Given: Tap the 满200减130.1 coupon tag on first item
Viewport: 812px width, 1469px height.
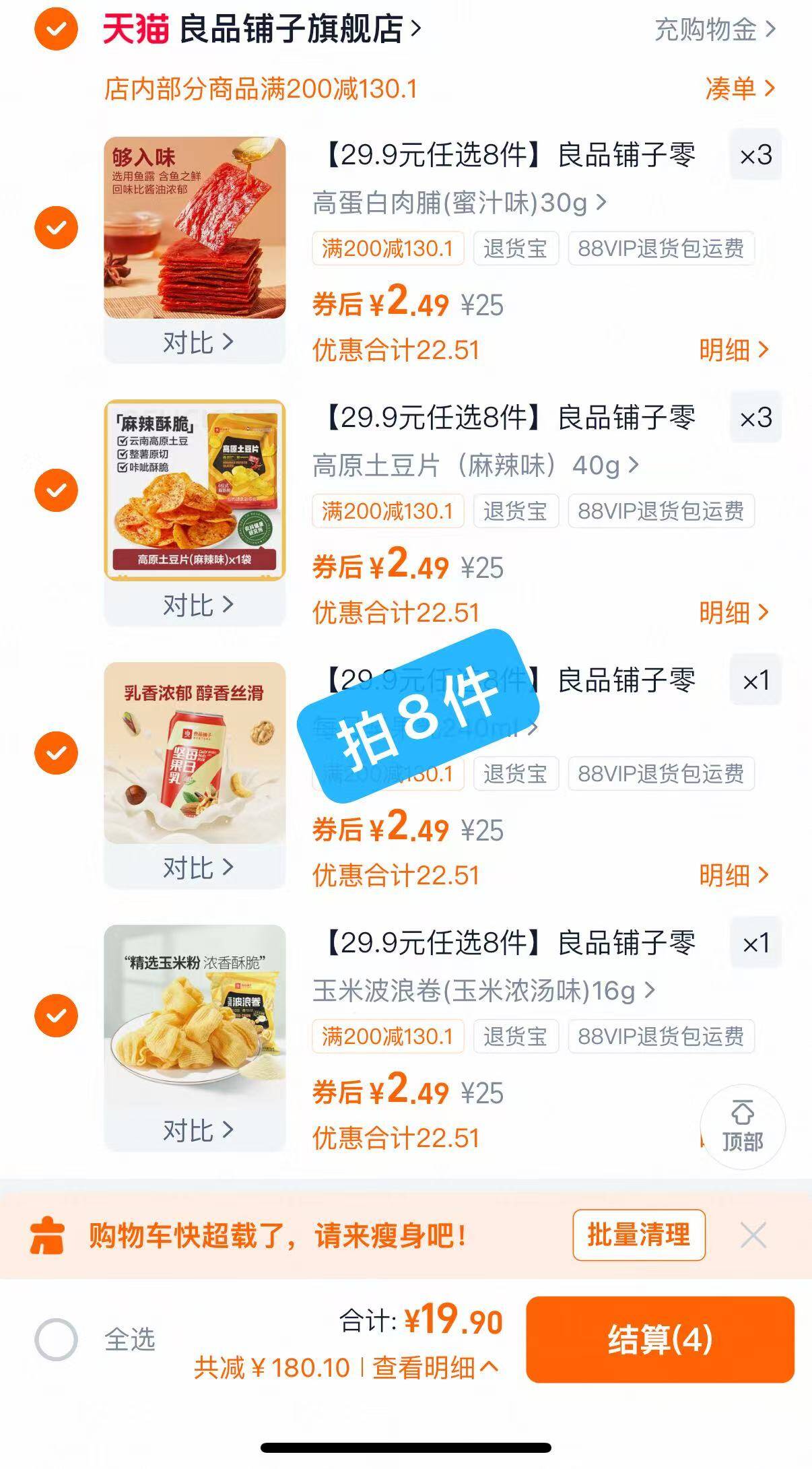Looking at the screenshot, I should [x=387, y=249].
